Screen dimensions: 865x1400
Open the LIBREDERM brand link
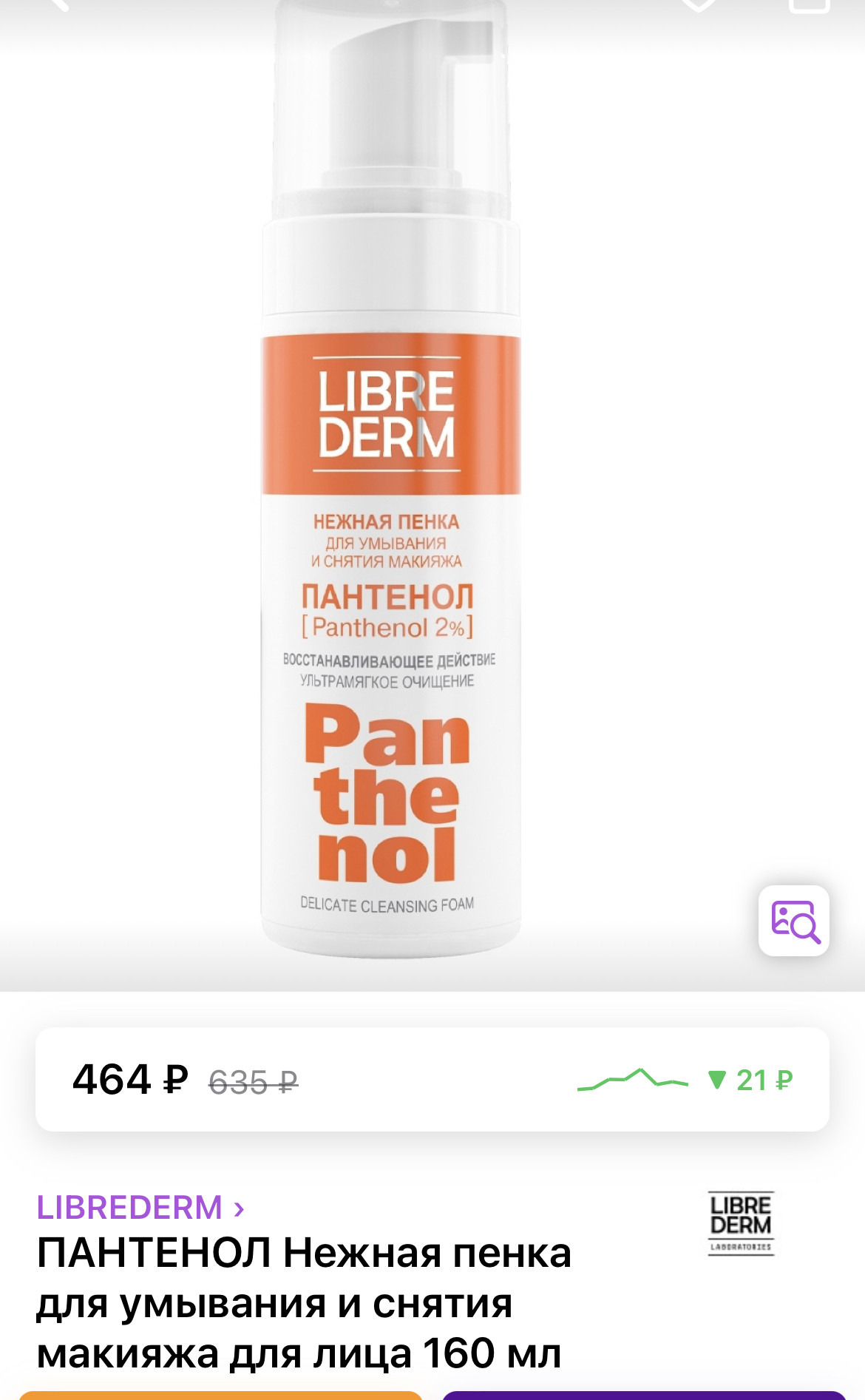point(140,1208)
